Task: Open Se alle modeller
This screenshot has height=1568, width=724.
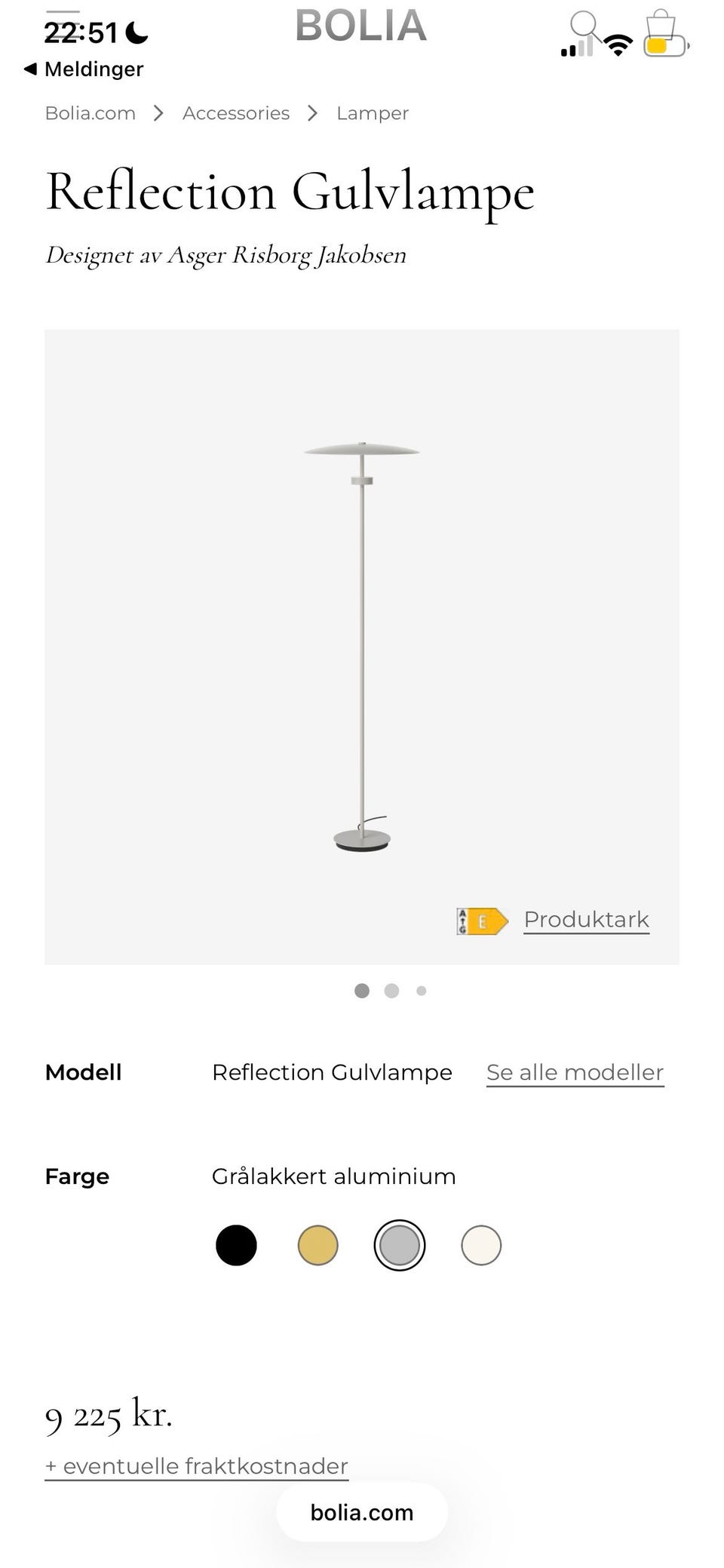Action: pyautogui.click(x=575, y=1071)
